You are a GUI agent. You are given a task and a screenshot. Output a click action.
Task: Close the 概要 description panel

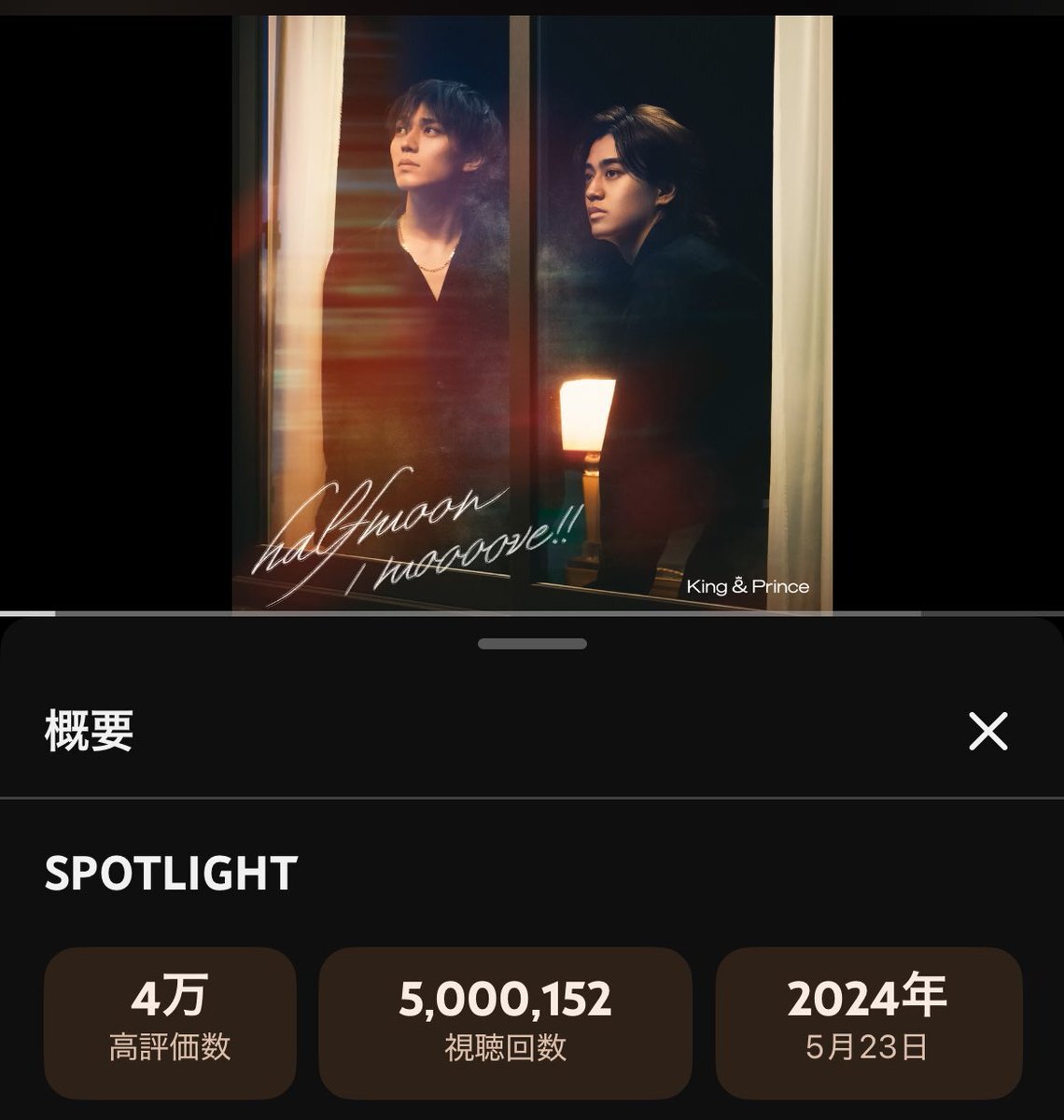(987, 731)
